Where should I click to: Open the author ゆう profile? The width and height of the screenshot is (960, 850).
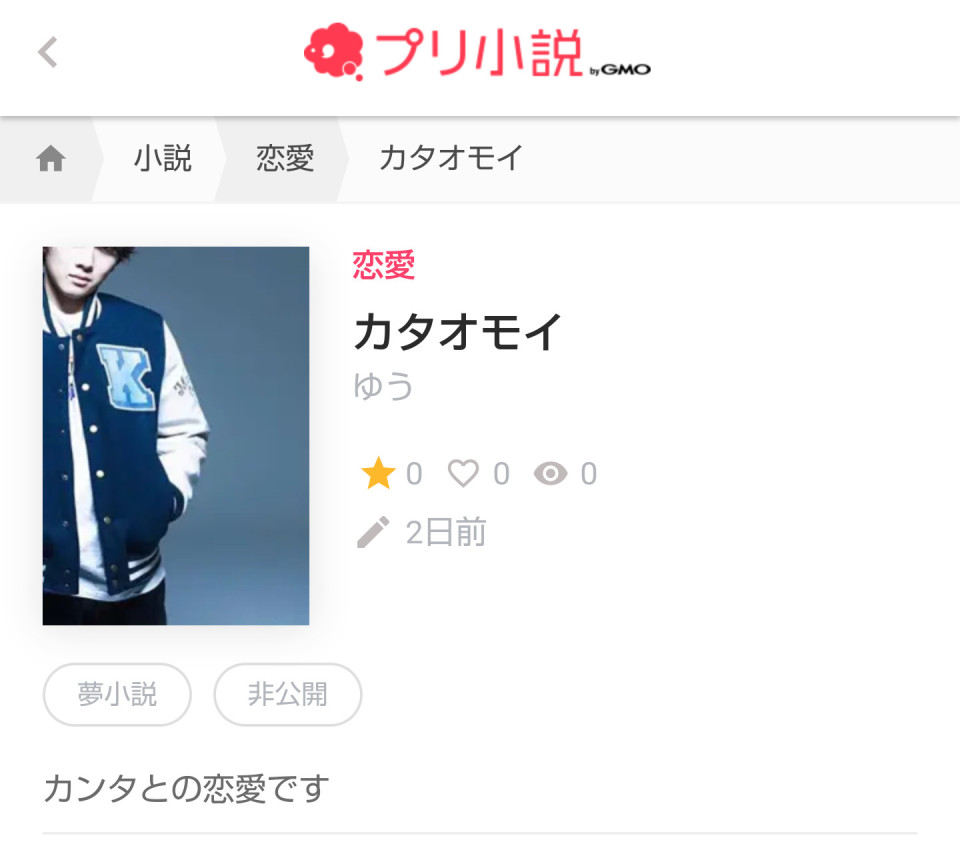383,385
